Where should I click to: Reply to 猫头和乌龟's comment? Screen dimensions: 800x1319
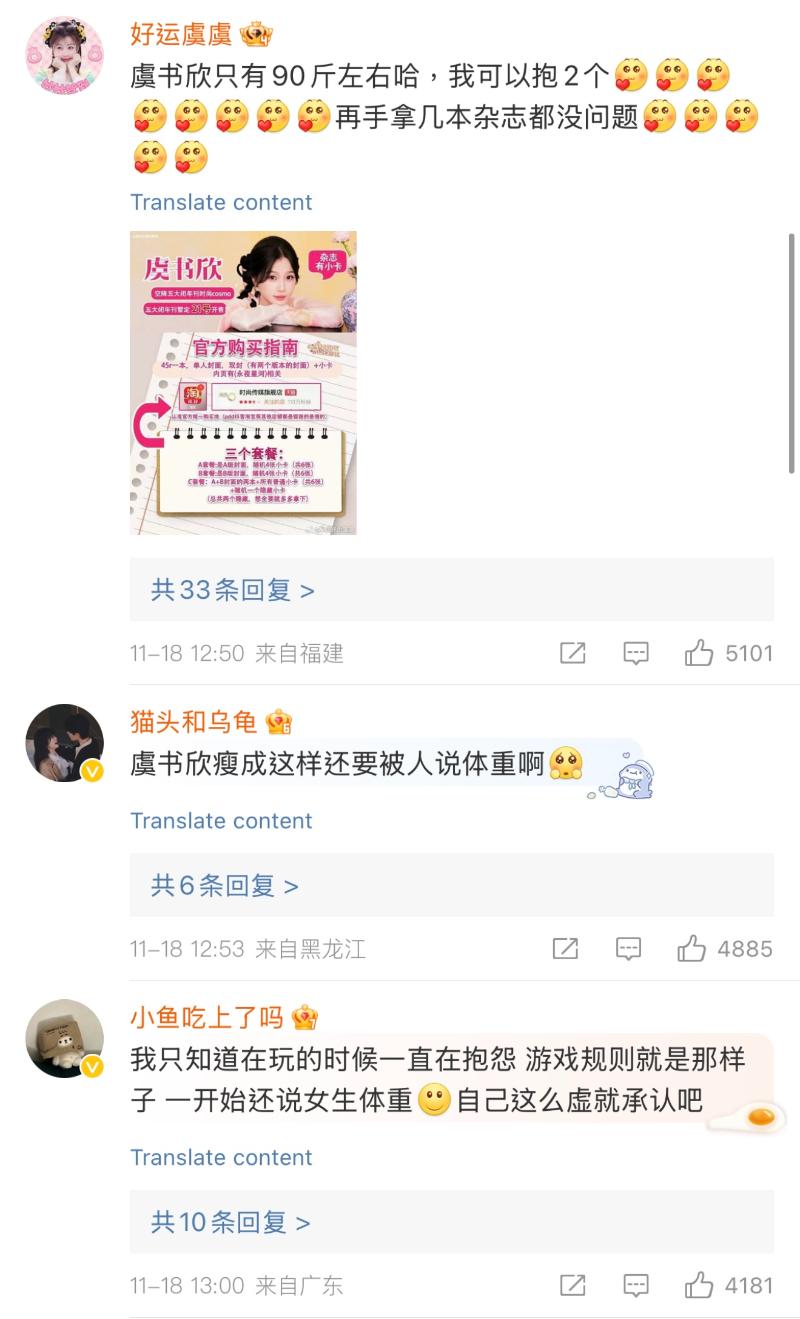coord(628,949)
